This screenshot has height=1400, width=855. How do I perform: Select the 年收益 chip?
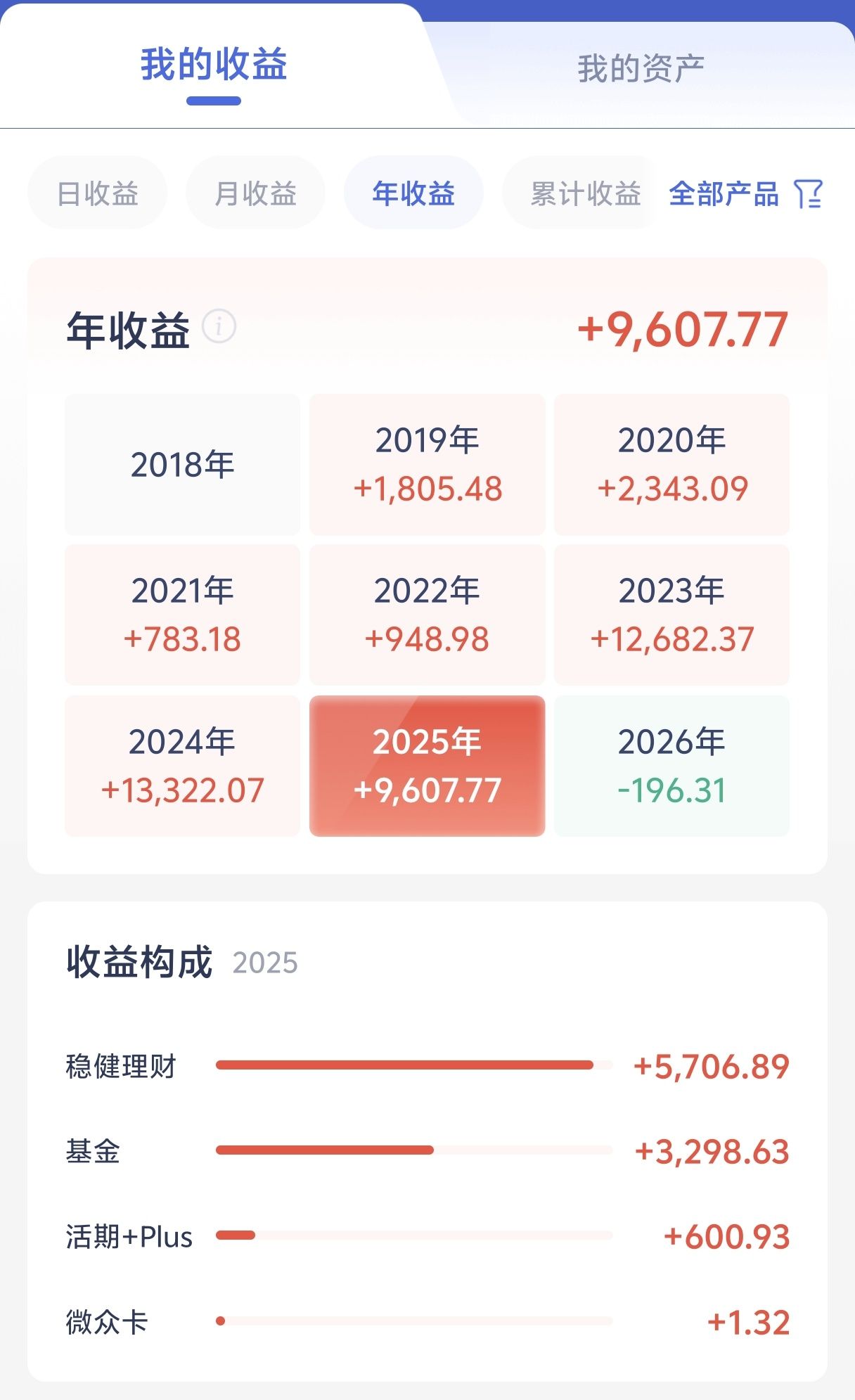(x=413, y=193)
